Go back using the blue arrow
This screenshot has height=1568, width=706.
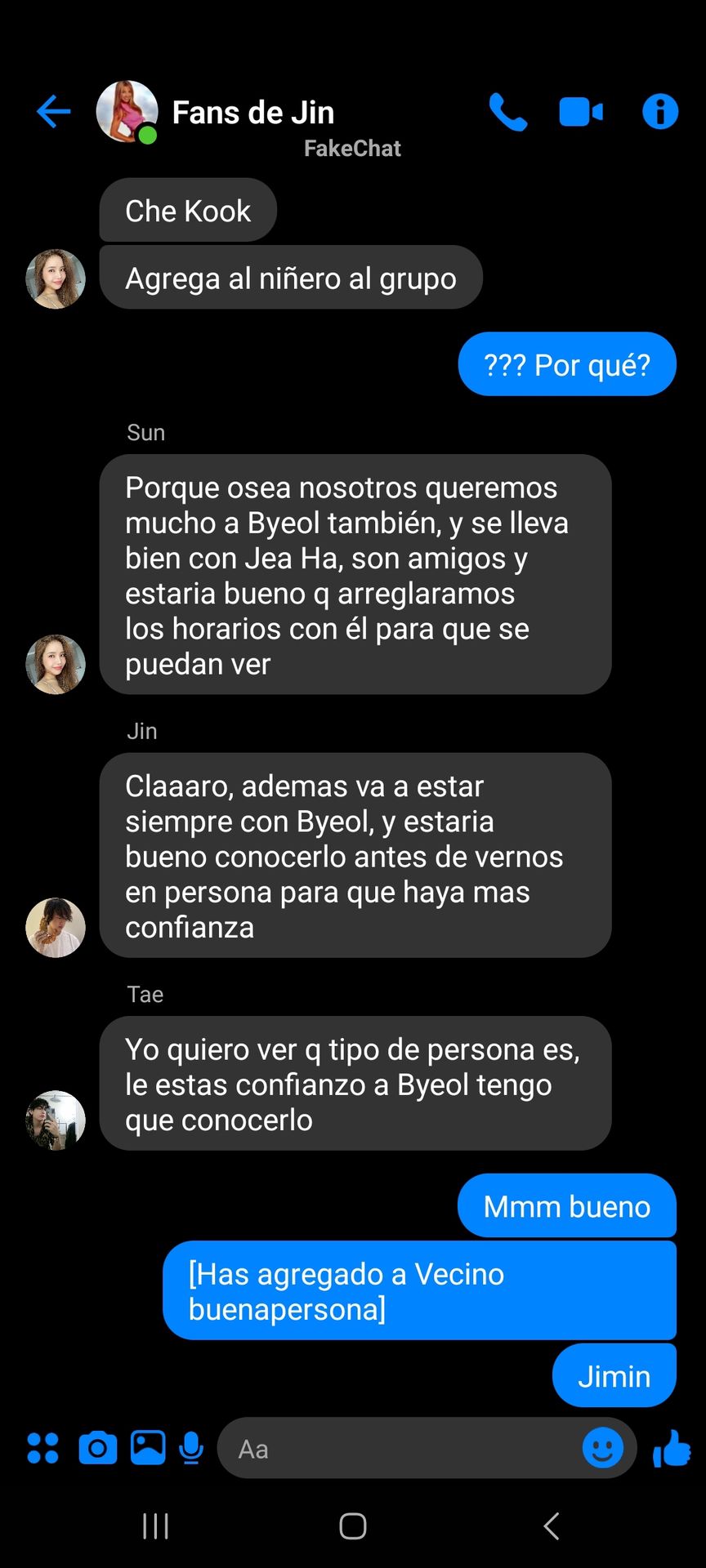click(54, 112)
